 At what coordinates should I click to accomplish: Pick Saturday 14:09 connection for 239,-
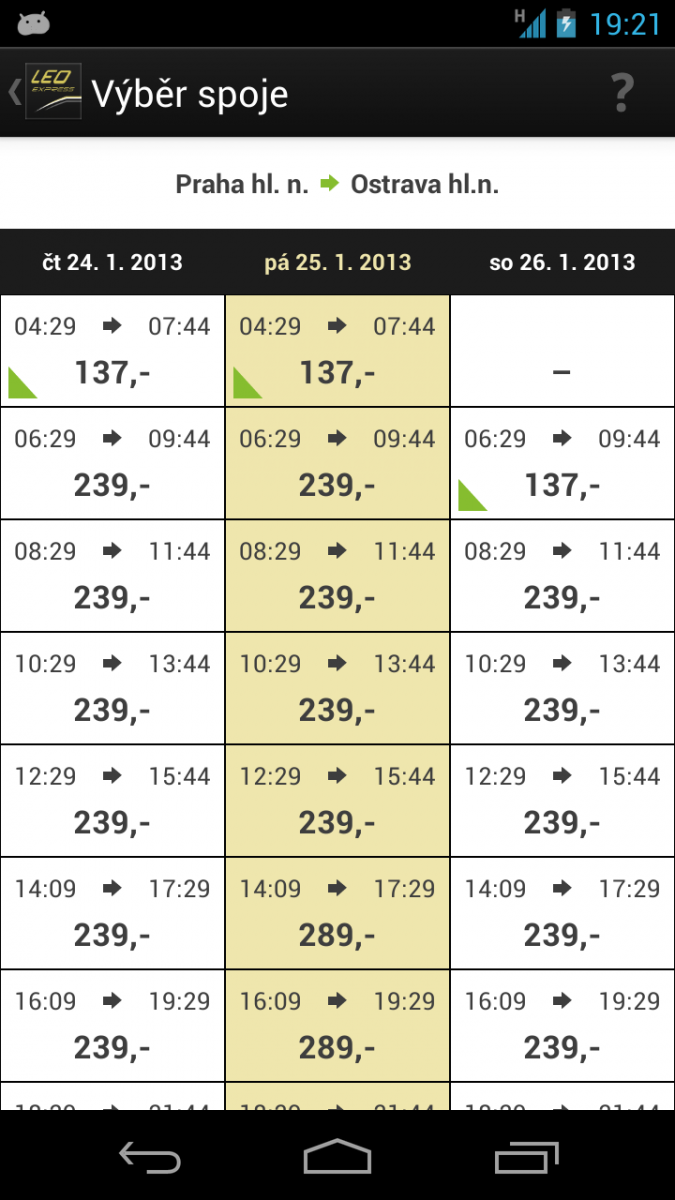(562, 913)
